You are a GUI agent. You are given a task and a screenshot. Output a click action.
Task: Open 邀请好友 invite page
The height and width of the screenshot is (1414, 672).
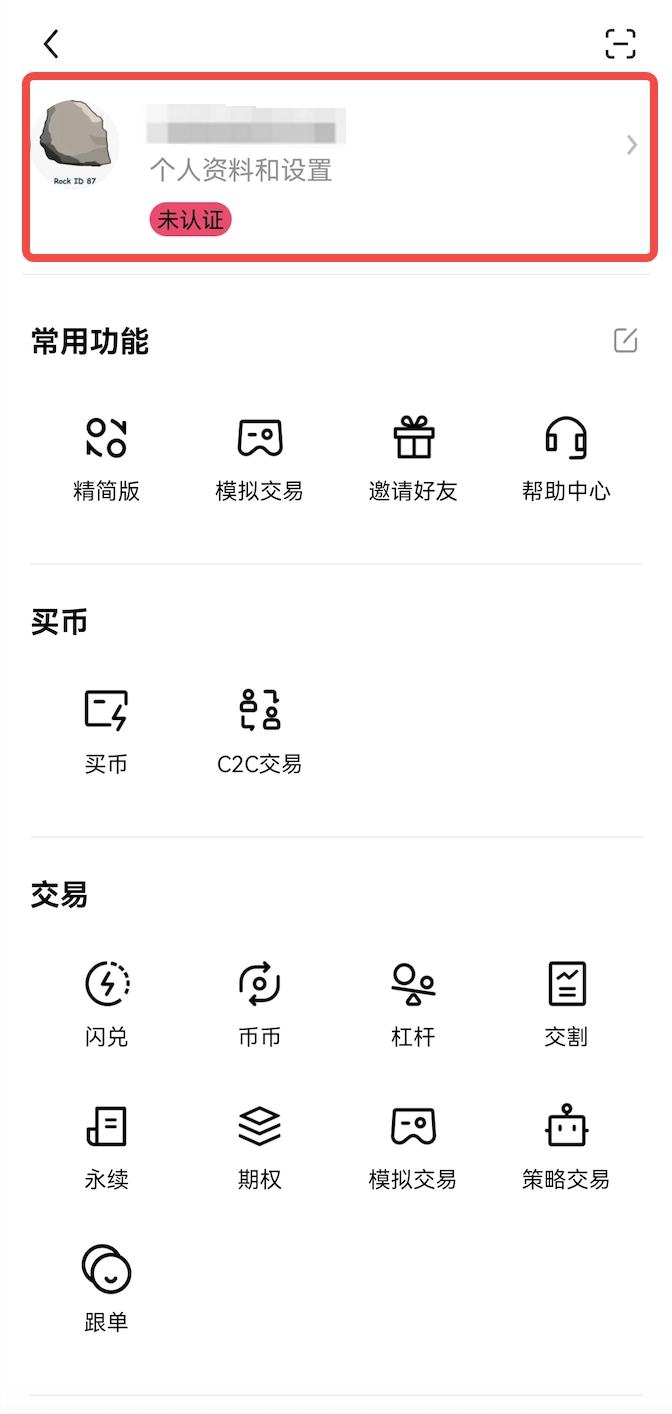[x=413, y=455]
